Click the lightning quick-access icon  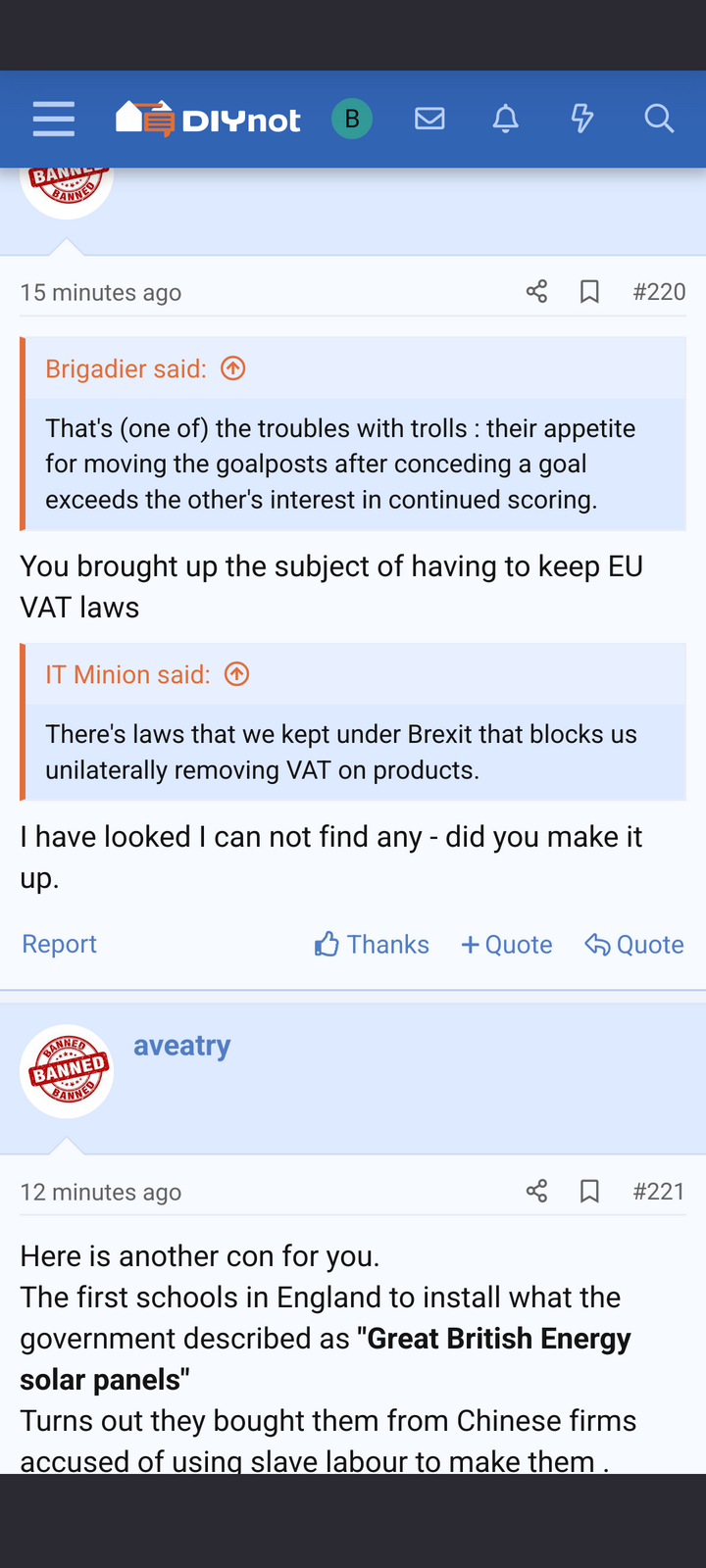point(582,119)
